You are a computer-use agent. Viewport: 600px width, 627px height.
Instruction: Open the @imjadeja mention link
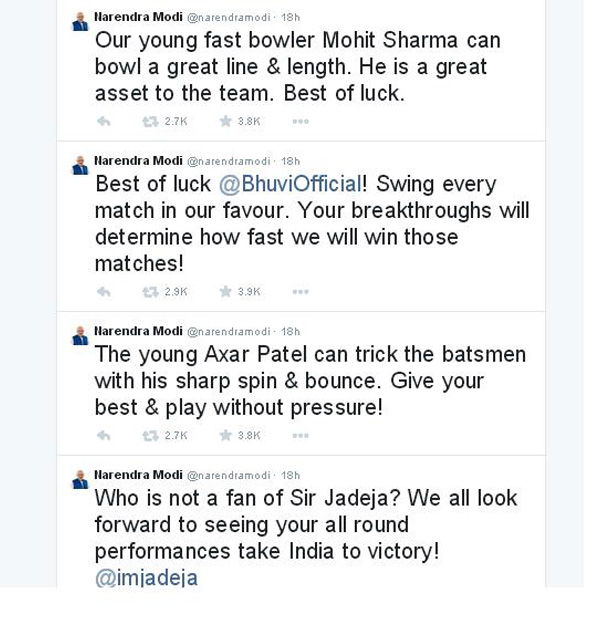146,578
